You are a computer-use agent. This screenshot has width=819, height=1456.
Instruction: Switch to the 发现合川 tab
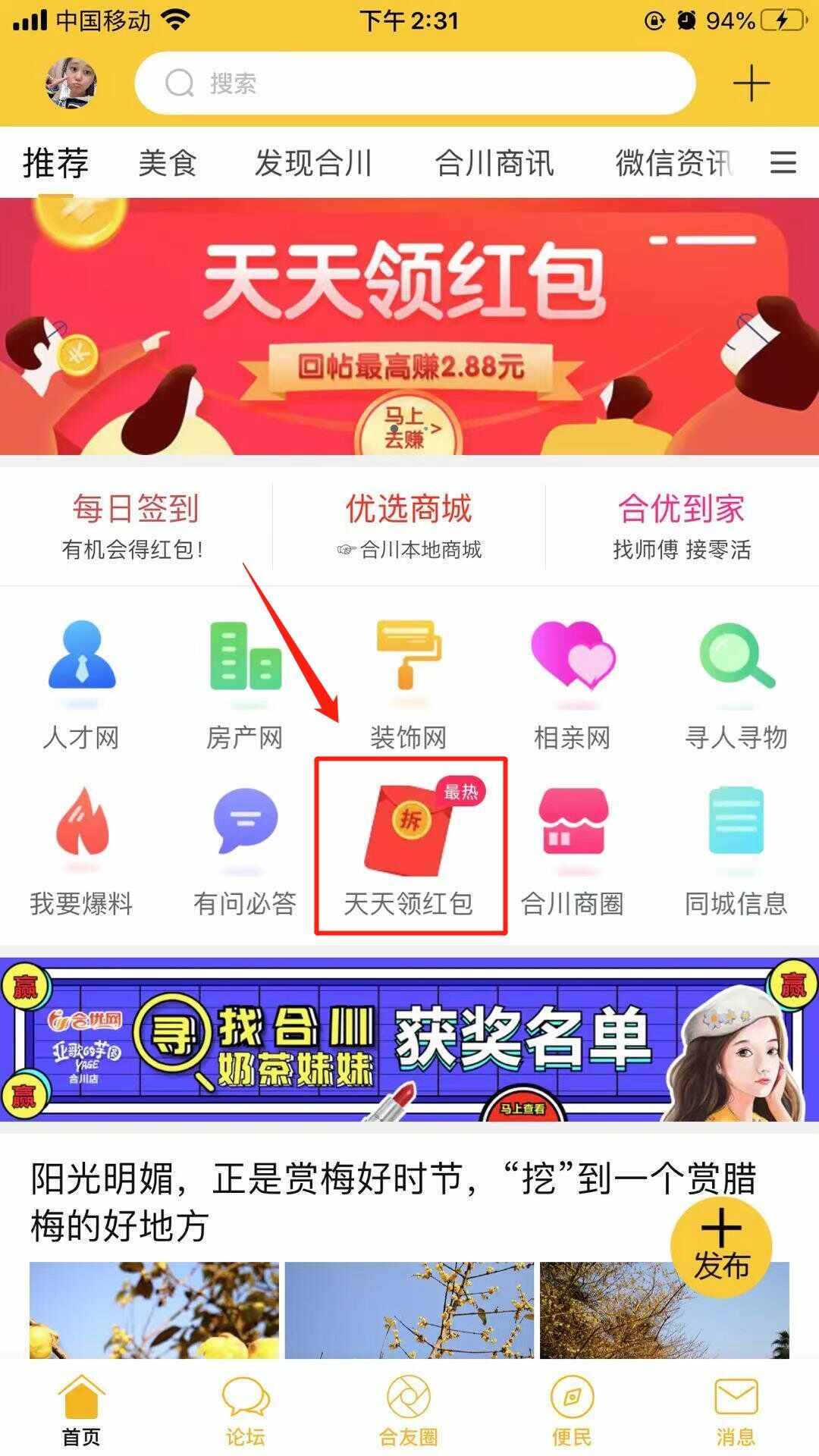(x=312, y=163)
